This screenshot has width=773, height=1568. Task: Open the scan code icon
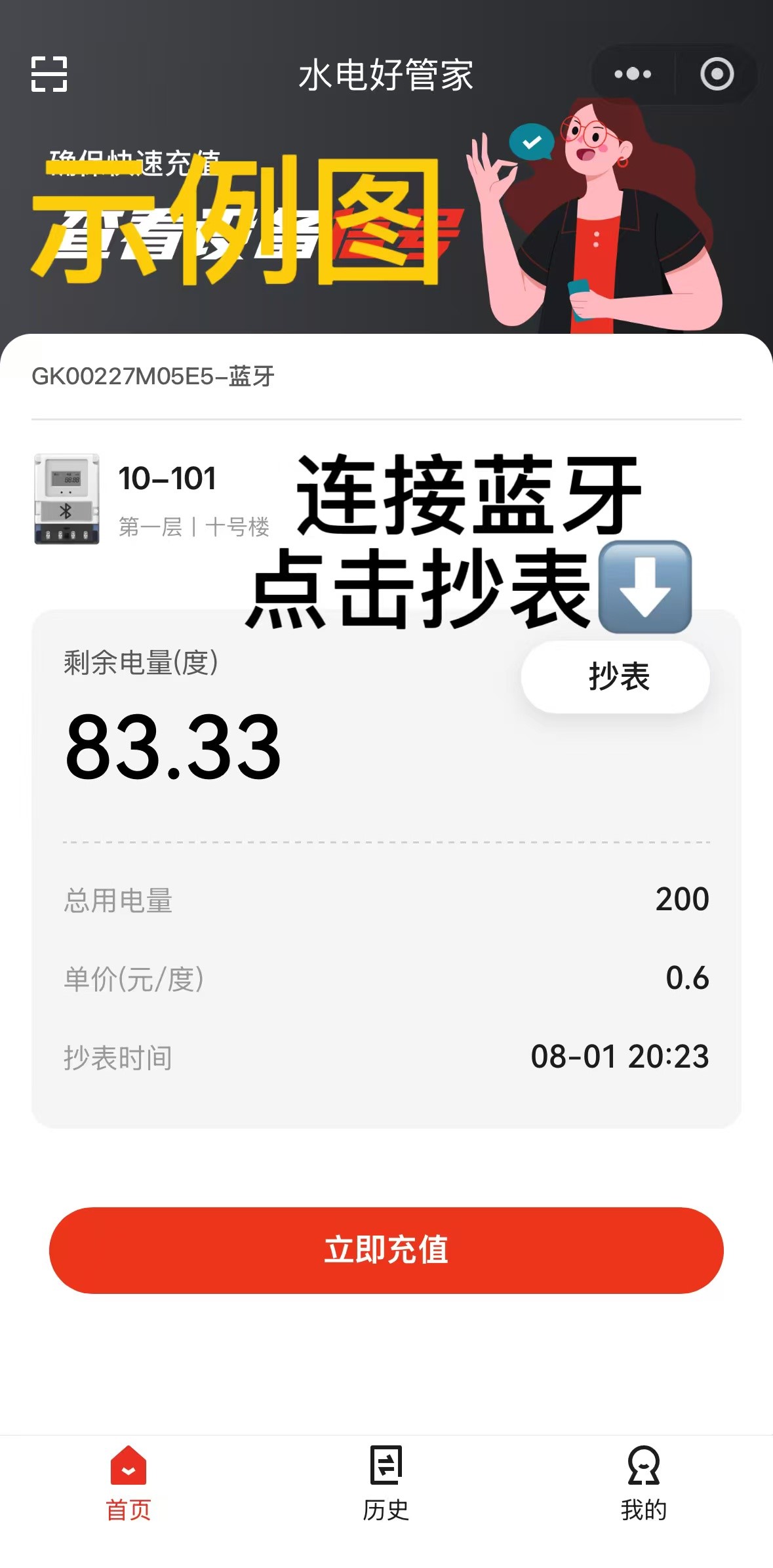[49, 74]
